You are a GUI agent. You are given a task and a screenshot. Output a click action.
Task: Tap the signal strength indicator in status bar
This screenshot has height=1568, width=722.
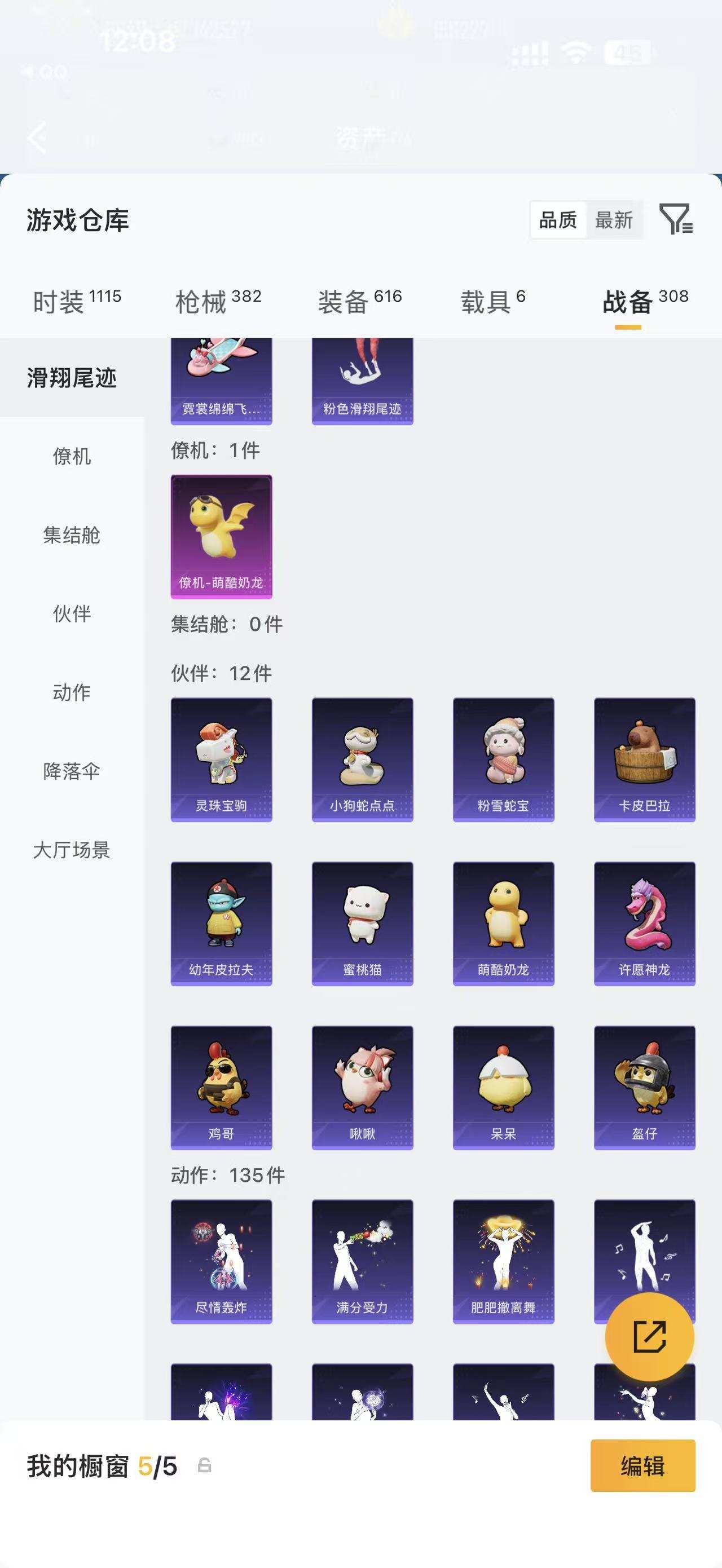tap(531, 52)
